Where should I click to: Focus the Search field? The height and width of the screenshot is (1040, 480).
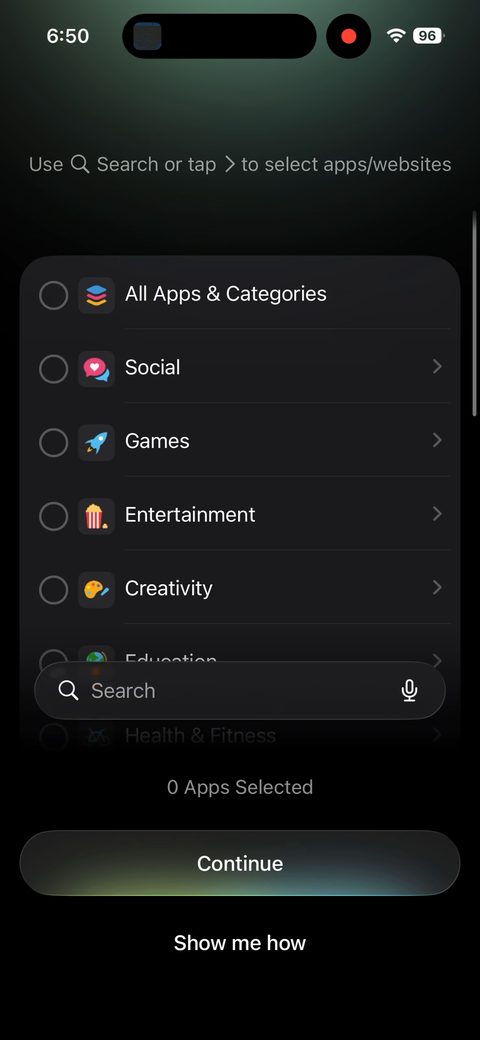pyautogui.click(x=239, y=690)
